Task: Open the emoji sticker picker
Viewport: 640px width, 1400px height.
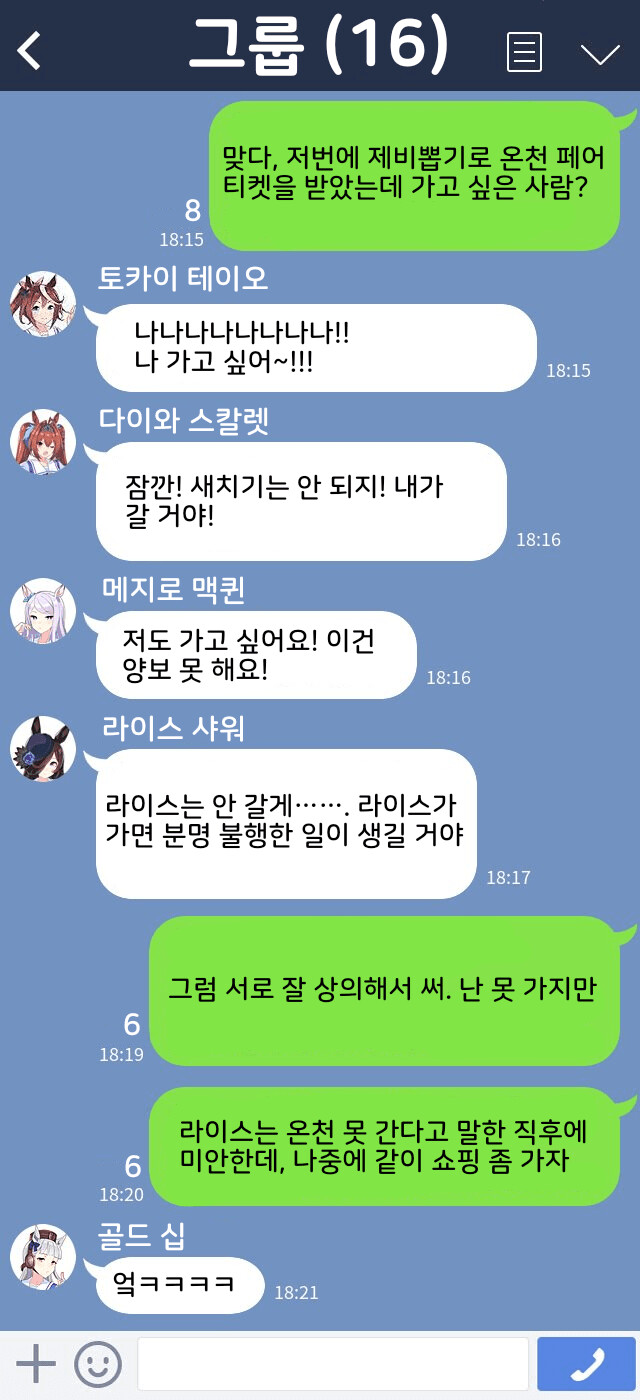Action: coord(98,1364)
